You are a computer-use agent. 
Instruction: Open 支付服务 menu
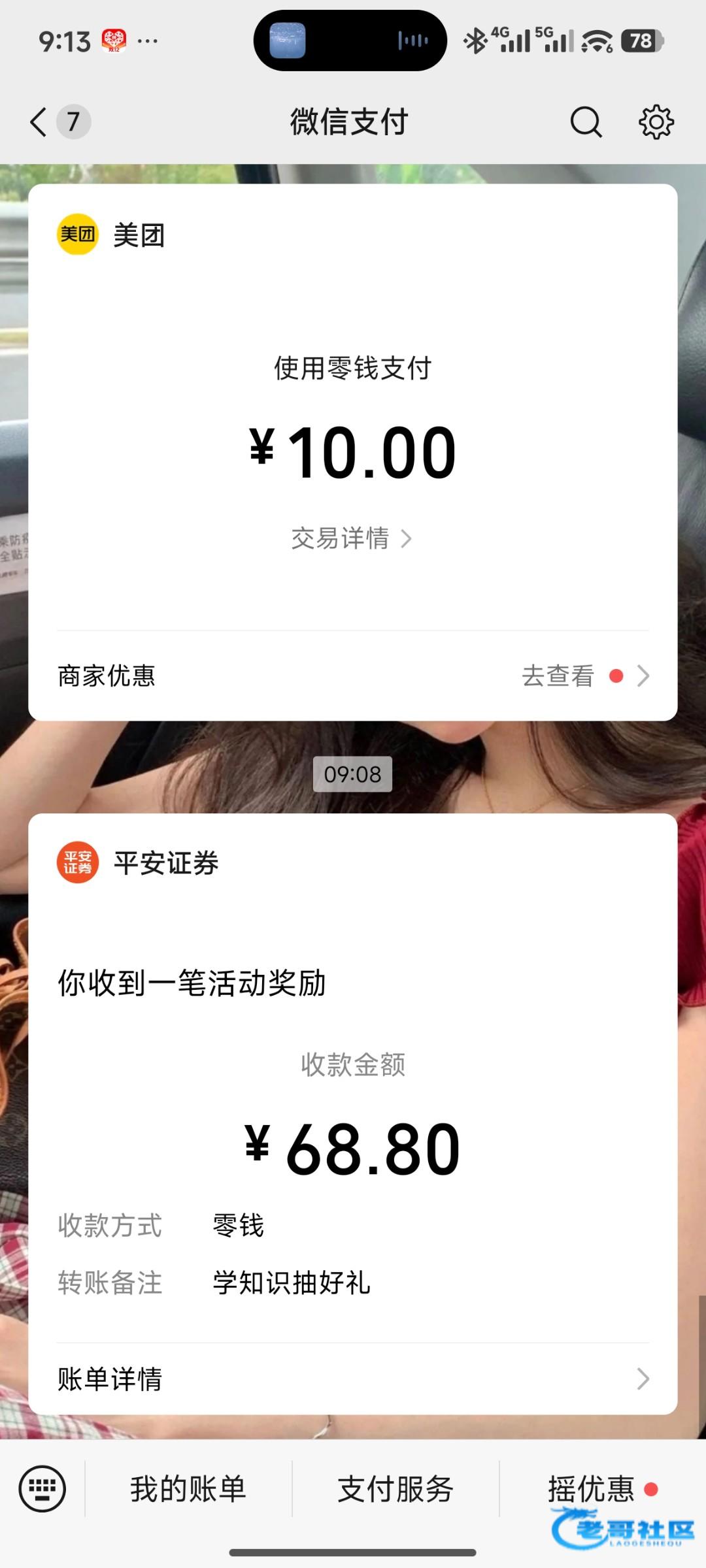[395, 1488]
